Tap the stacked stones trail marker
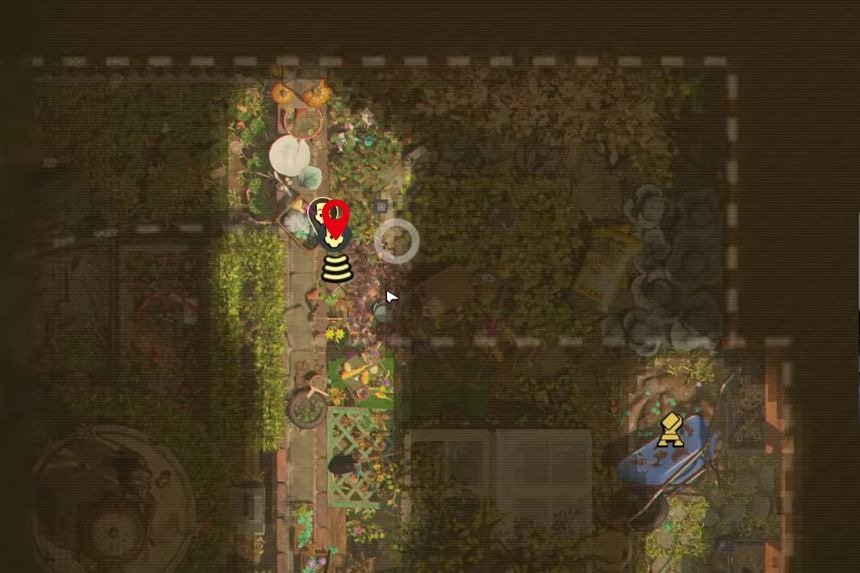This screenshot has height=573, width=860. pos(337,269)
